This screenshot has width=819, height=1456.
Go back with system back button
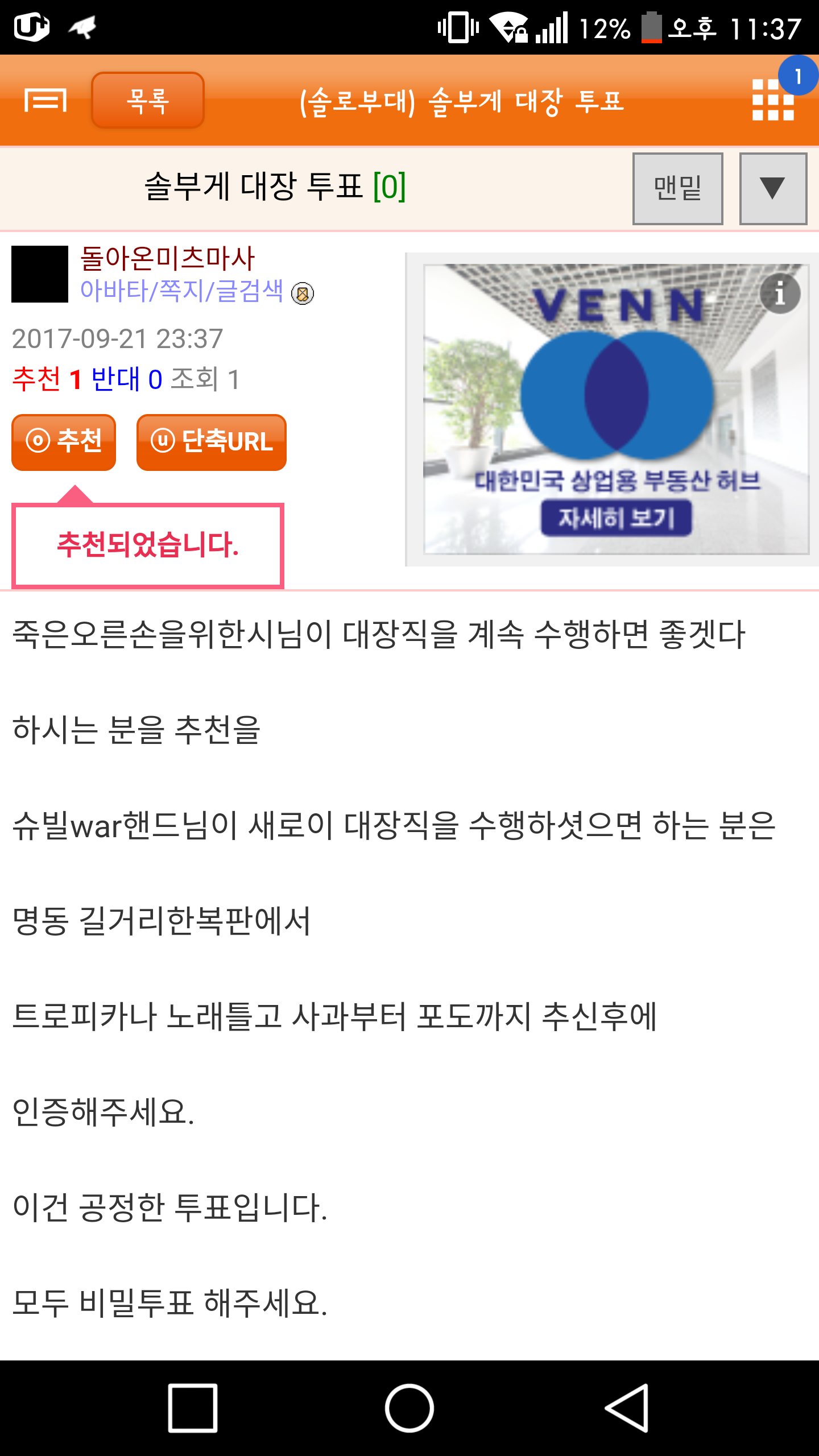626,1408
